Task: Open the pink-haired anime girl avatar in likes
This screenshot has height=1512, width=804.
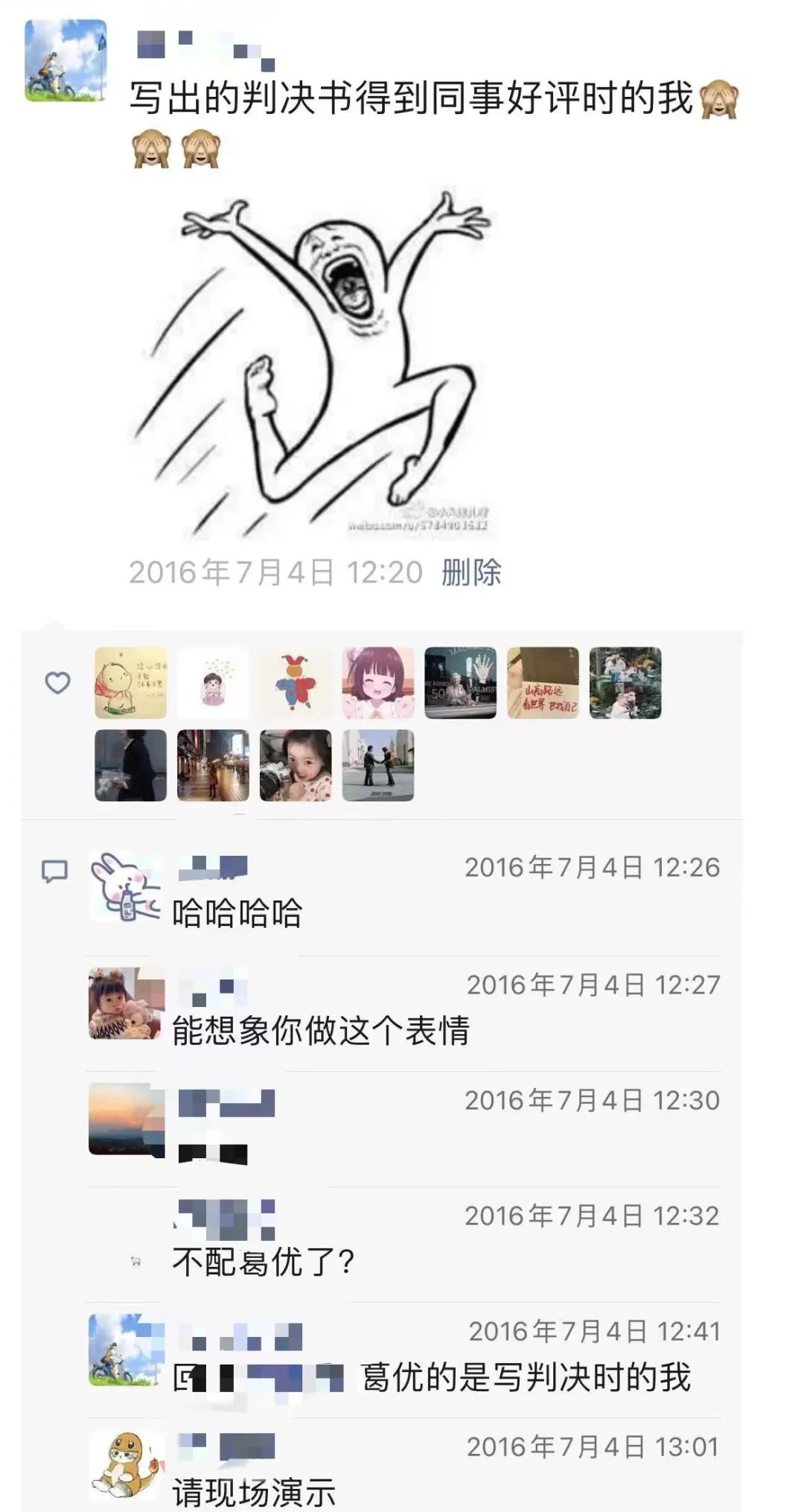Action: click(377, 682)
